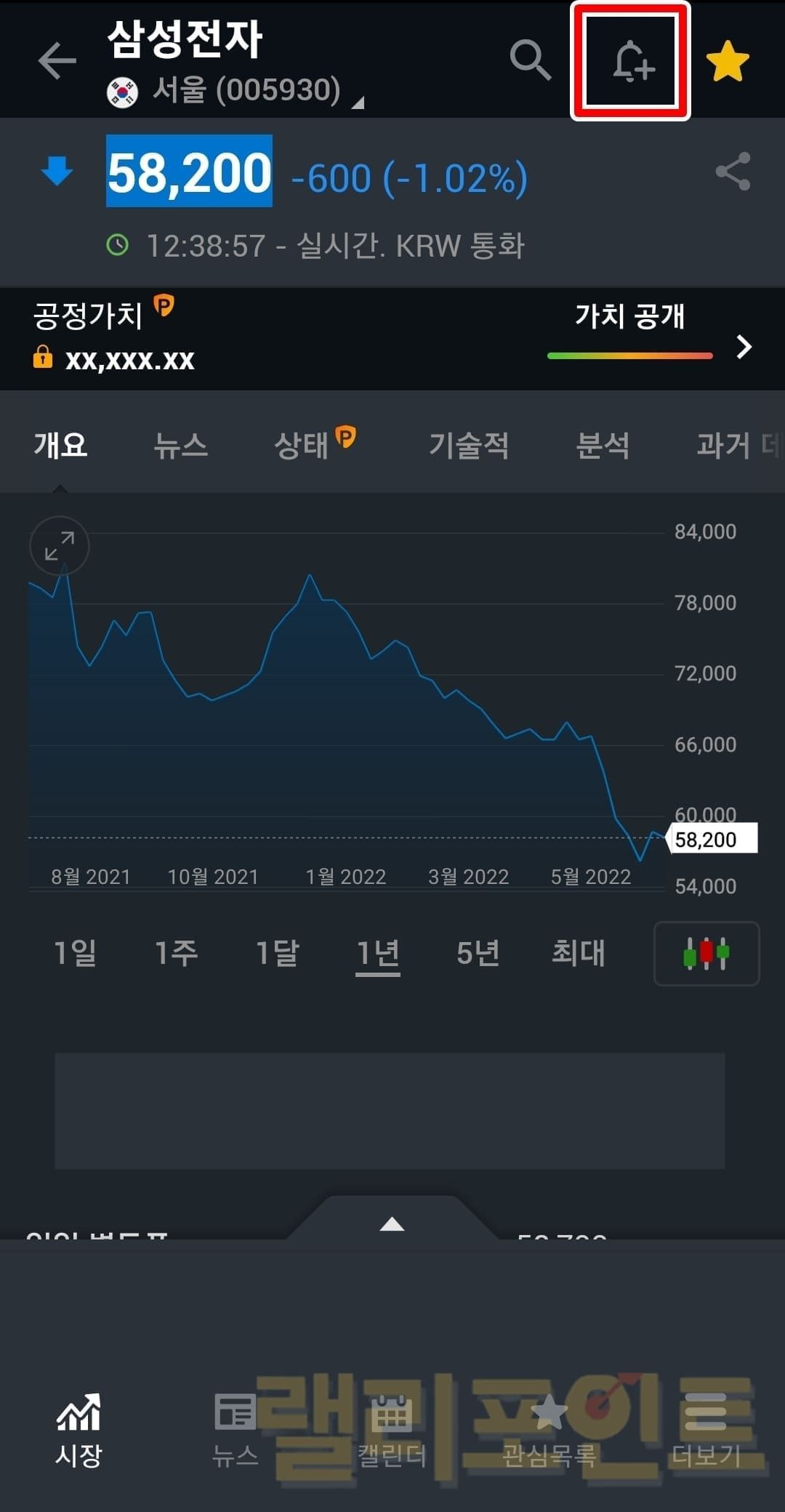Choose the 1달 chart range
785x1512 pixels.
point(278,952)
